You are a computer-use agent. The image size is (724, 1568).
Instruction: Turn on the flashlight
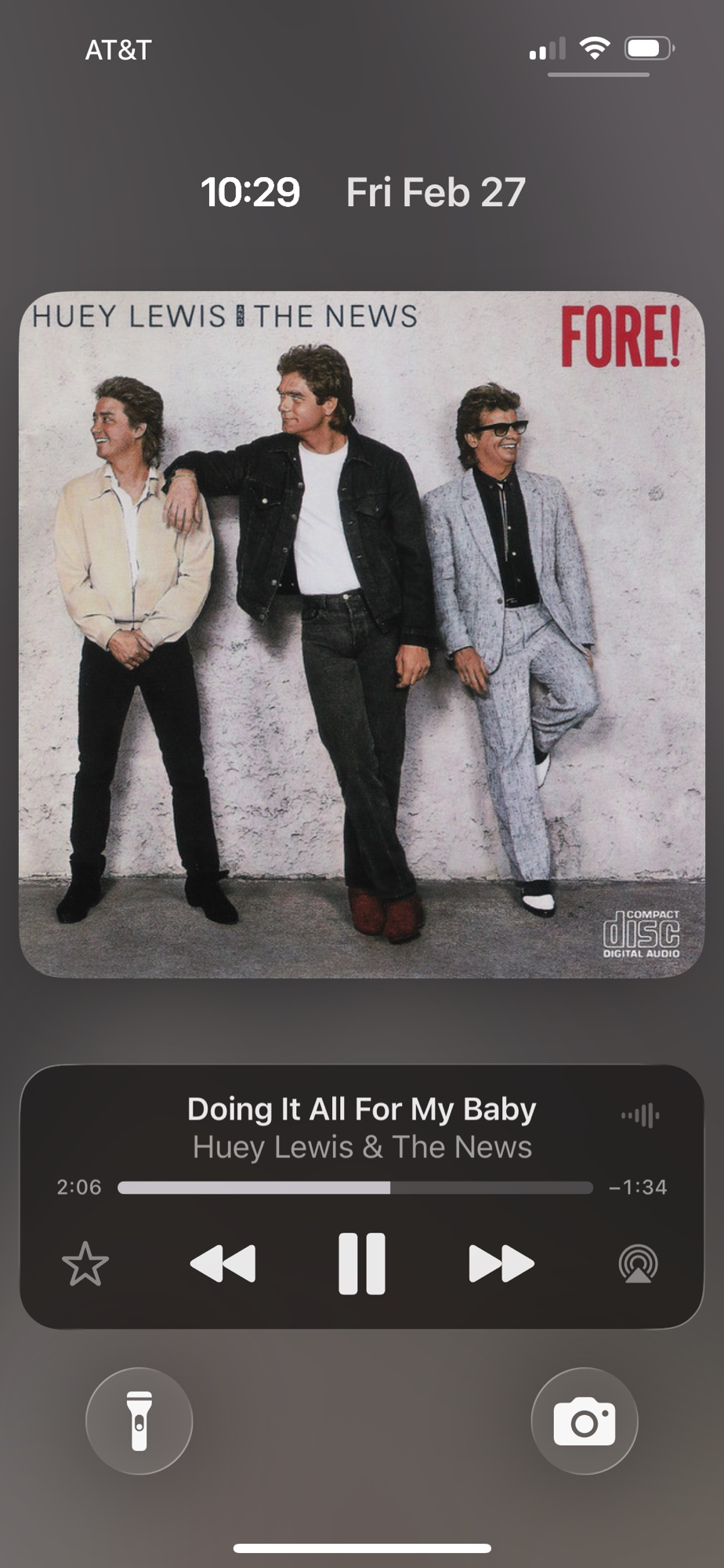[x=139, y=1421]
